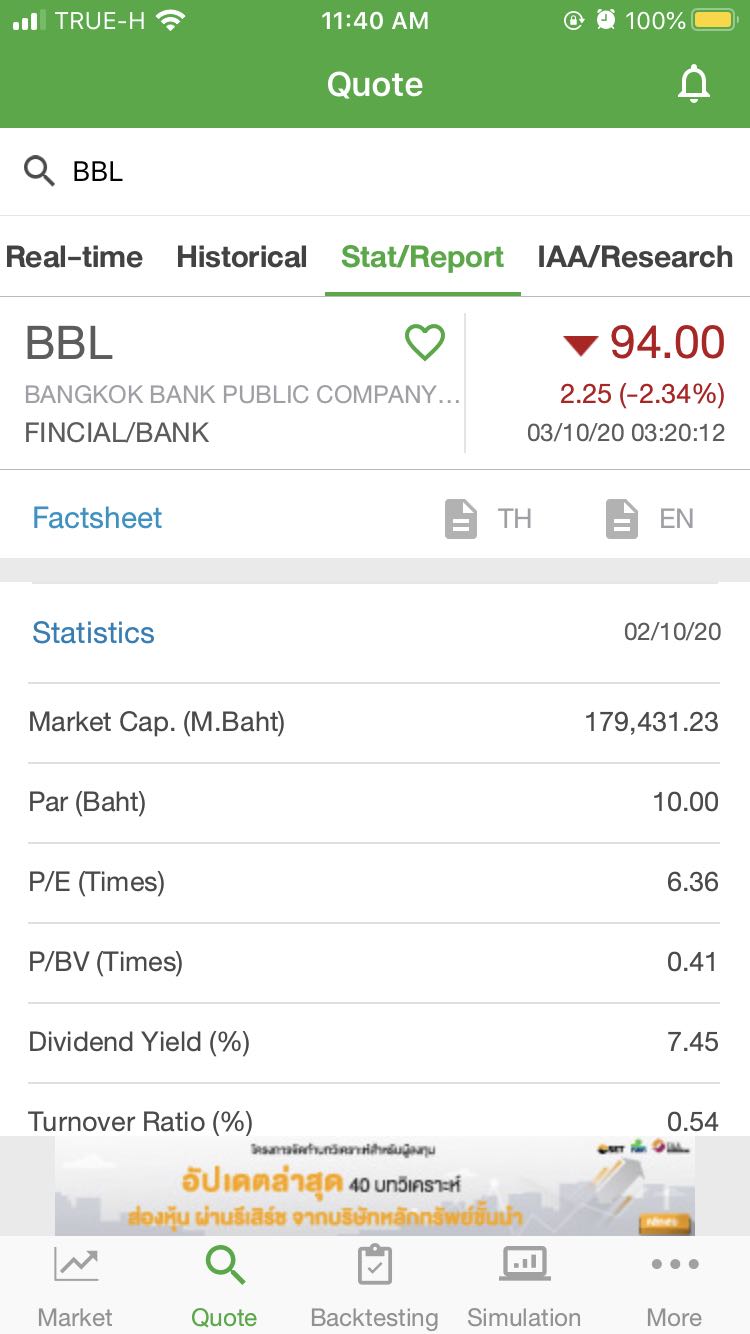Go to the Market tab
The image size is (750, 1334).
tap(75, 1286)
